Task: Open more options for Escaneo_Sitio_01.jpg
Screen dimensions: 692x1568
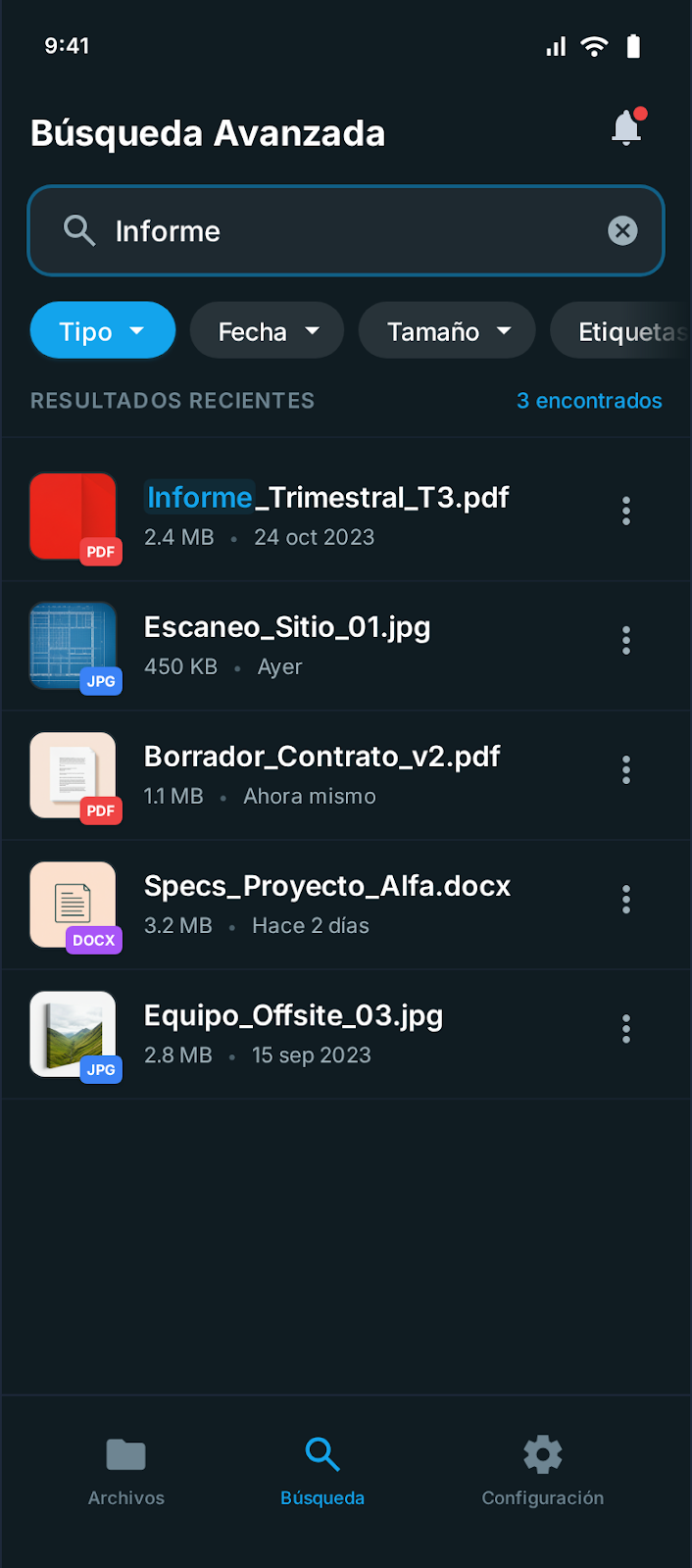Action: [x=626, y=640]
